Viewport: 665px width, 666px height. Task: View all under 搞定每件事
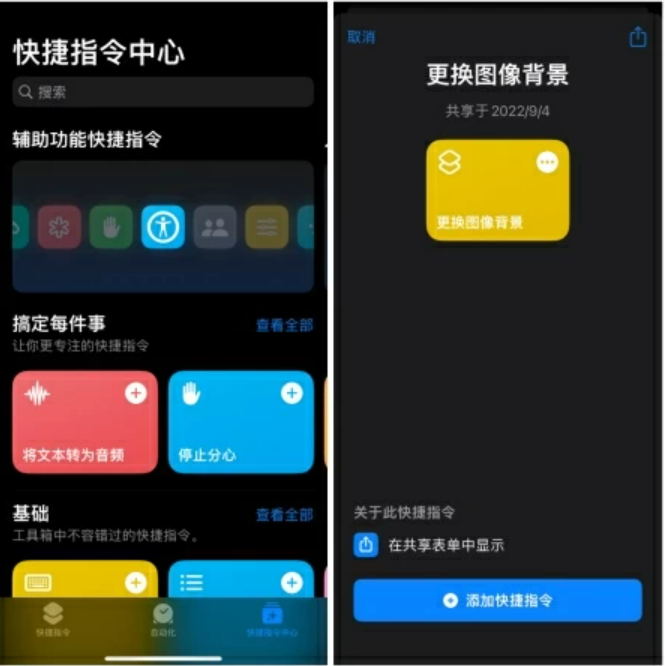pyautogui.click(x=284, y=325)
